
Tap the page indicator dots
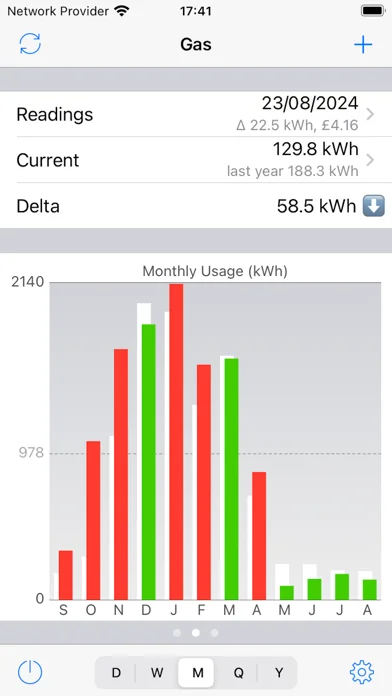click(196, 633)
